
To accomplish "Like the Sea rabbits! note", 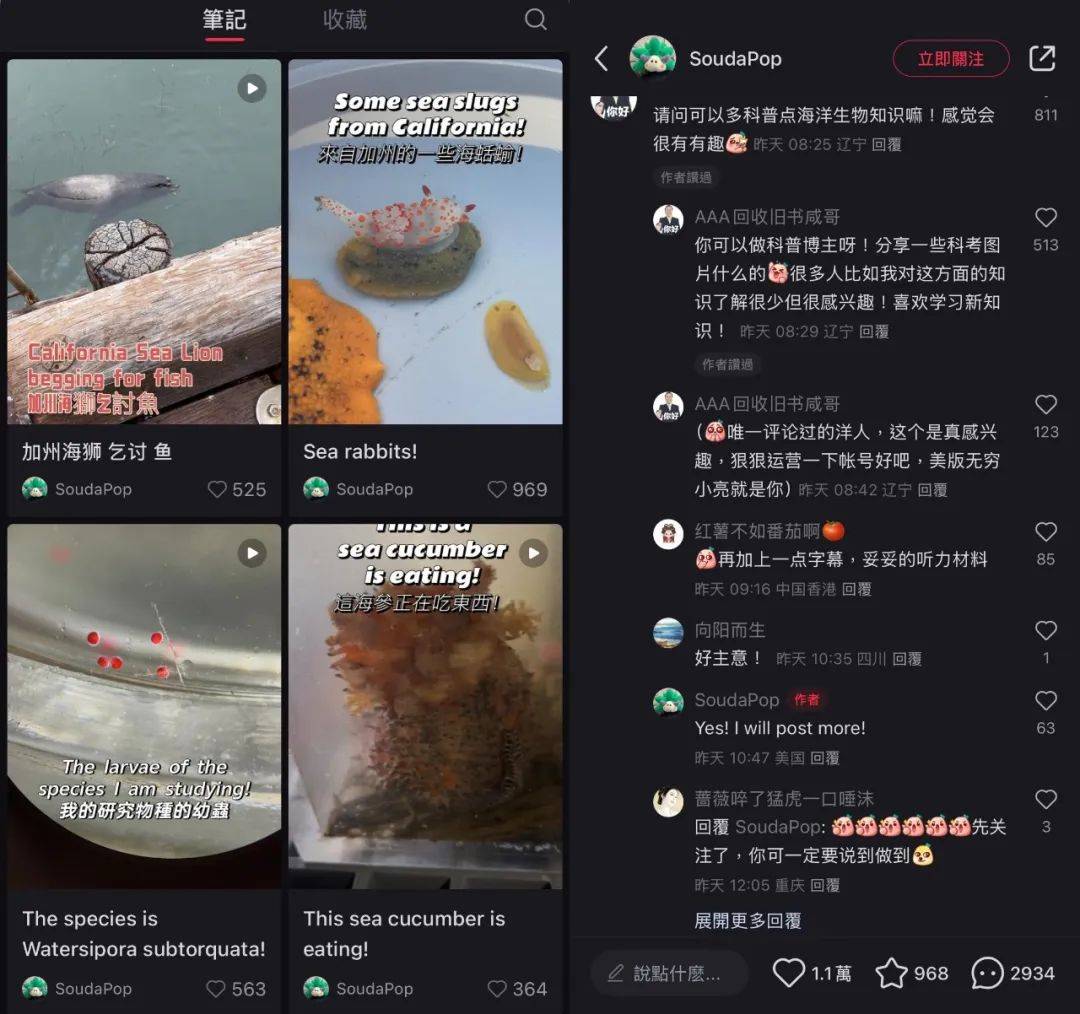I will [x=497, y=489].
